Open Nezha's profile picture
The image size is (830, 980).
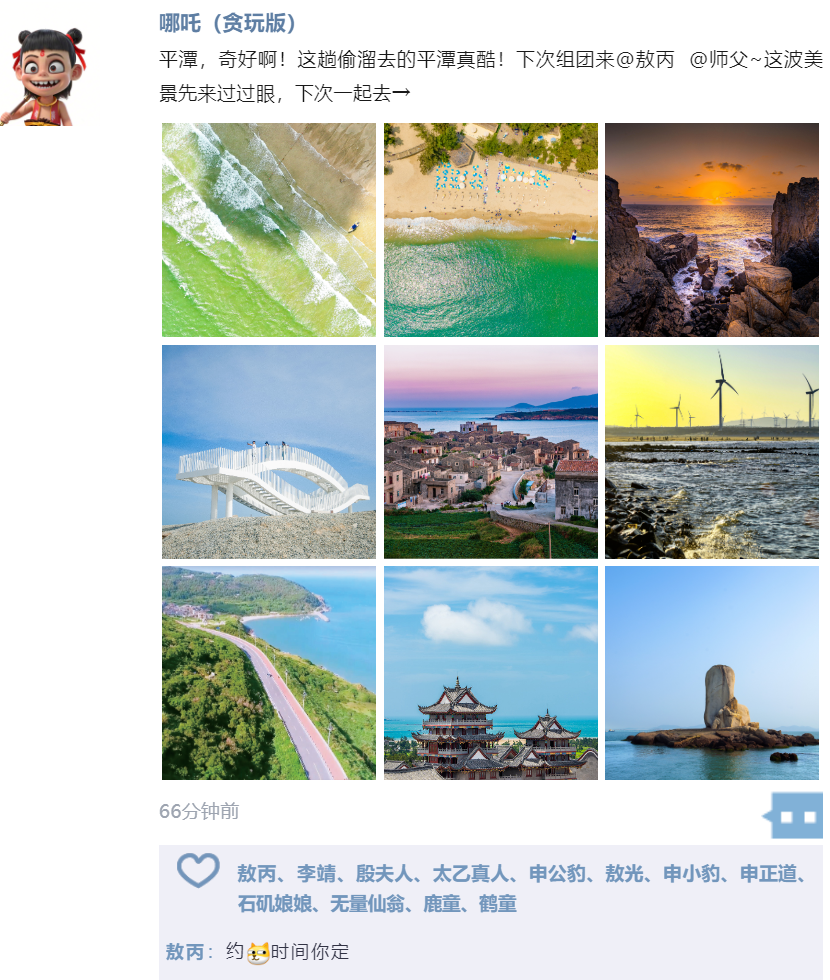48,76
